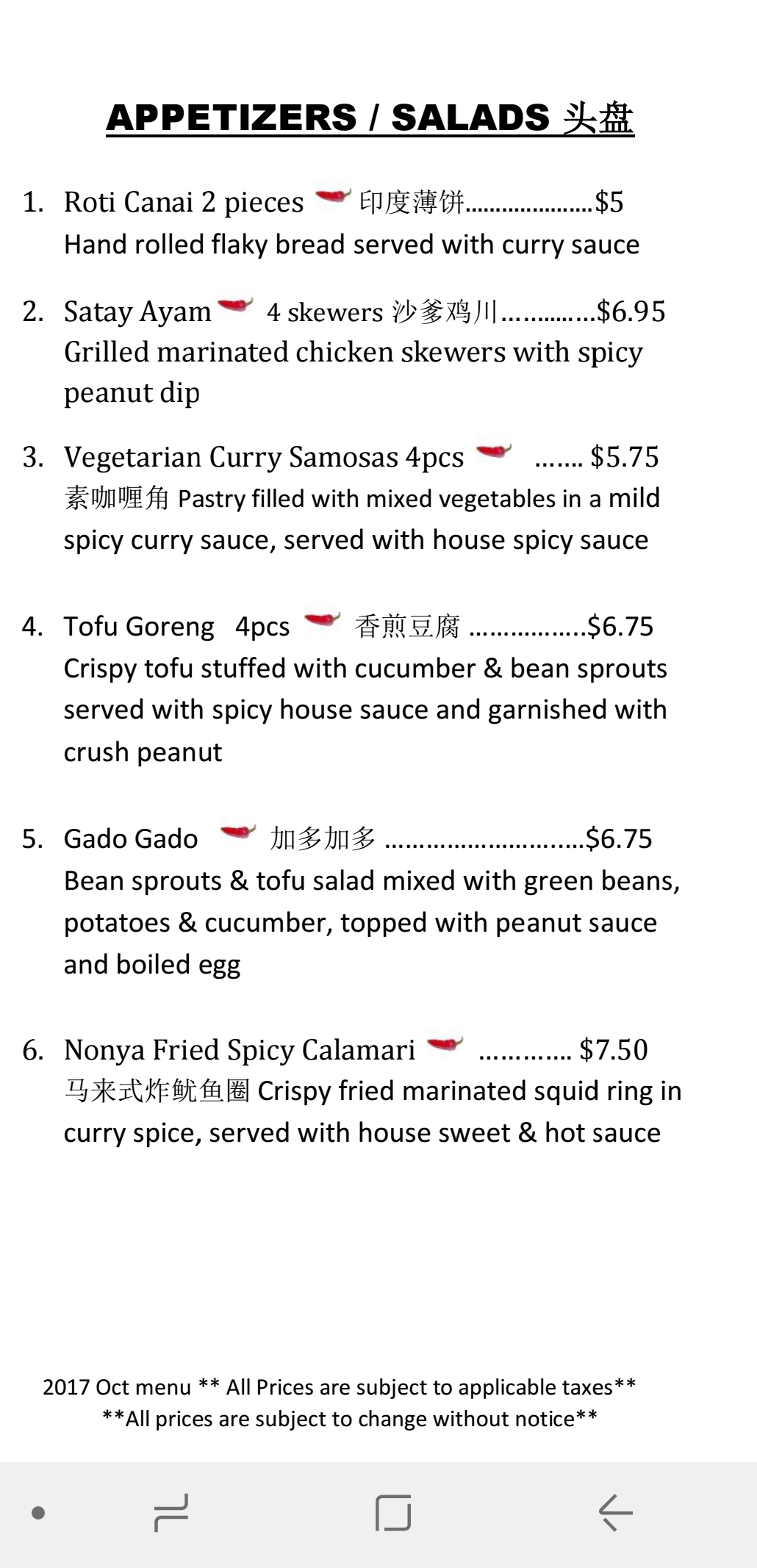Image resolution: width=757 pixels, height=1568 pixels.
Task: Tap the navigation bar lock dot
Action: pos(38,1513)
